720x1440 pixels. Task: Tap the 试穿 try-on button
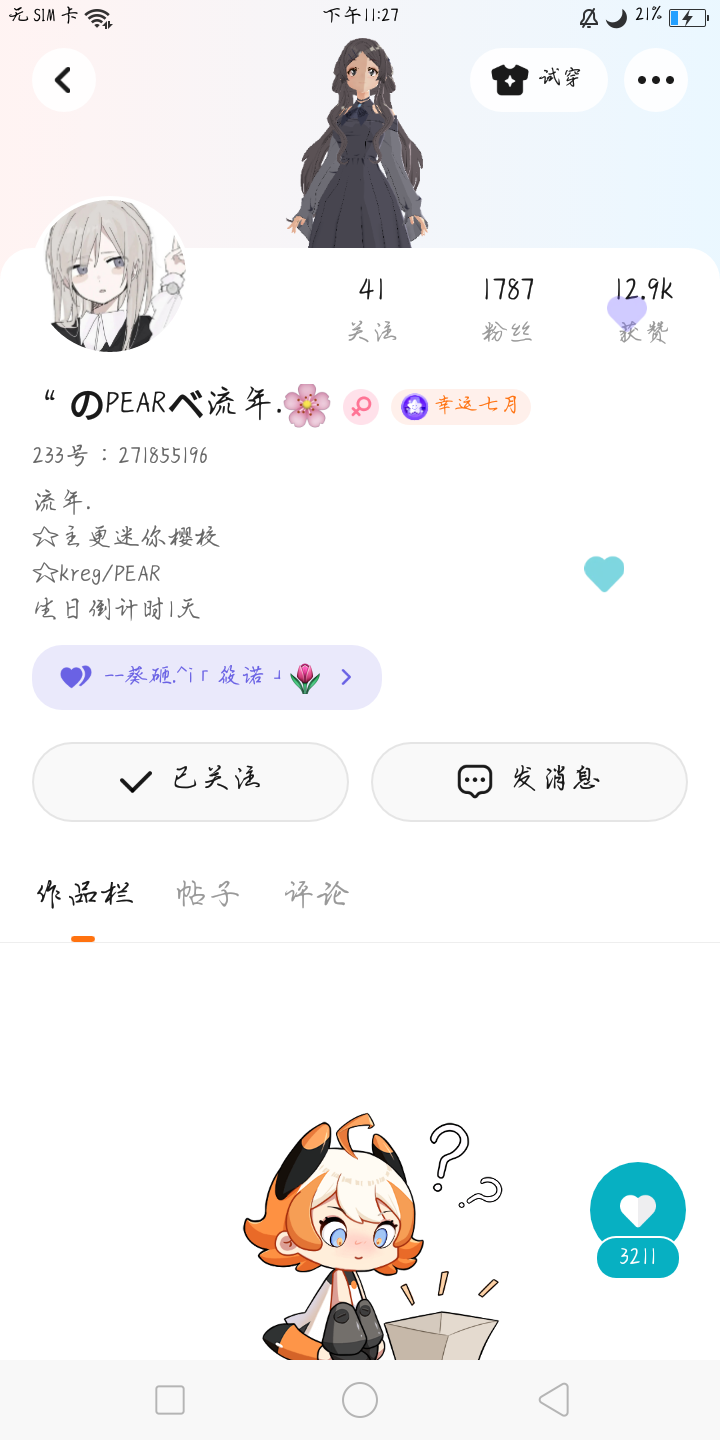click(x=538, y=80)
